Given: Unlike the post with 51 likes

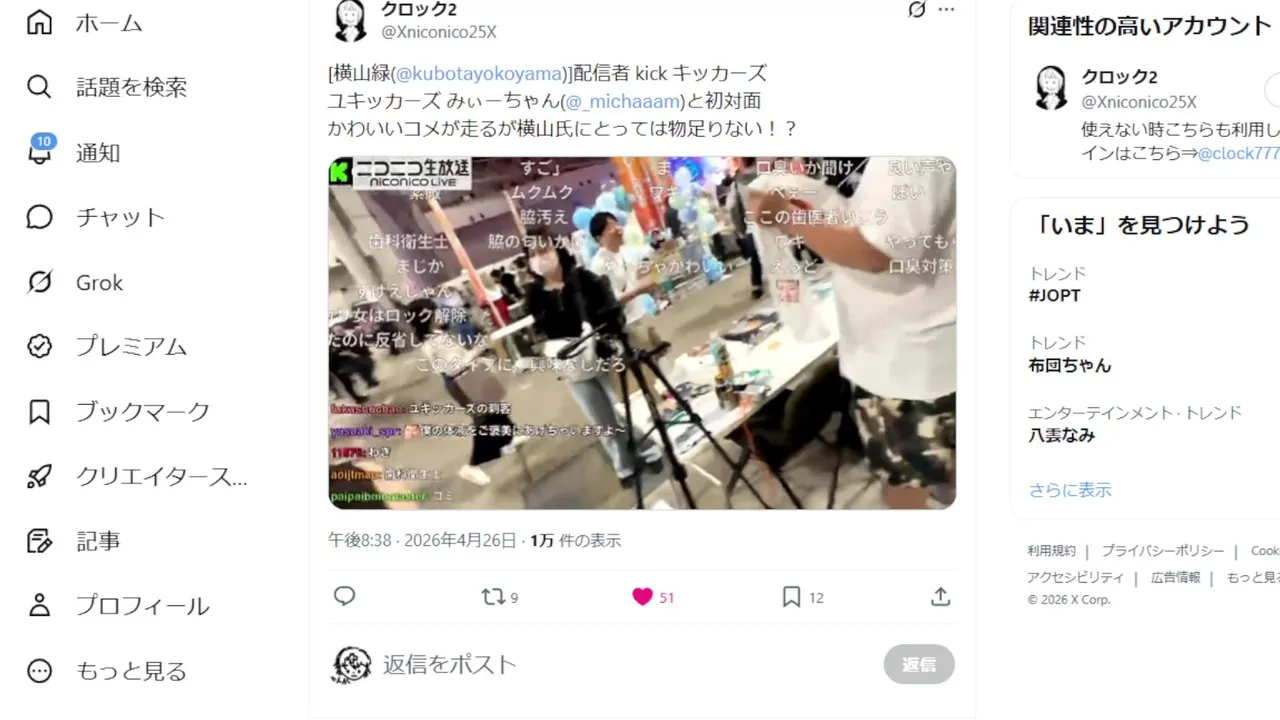Looking at the screenshot, I should click(x=643, y=597).
